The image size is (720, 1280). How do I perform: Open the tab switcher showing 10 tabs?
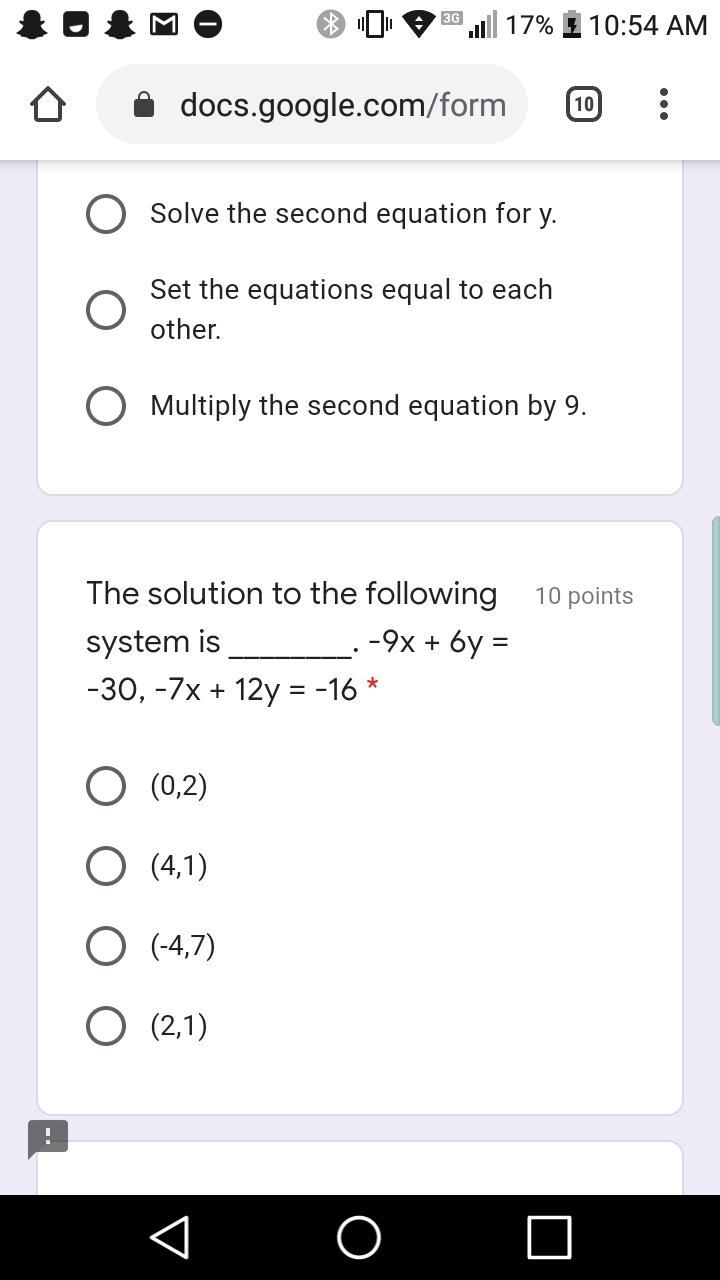click(x=584, y=104)
